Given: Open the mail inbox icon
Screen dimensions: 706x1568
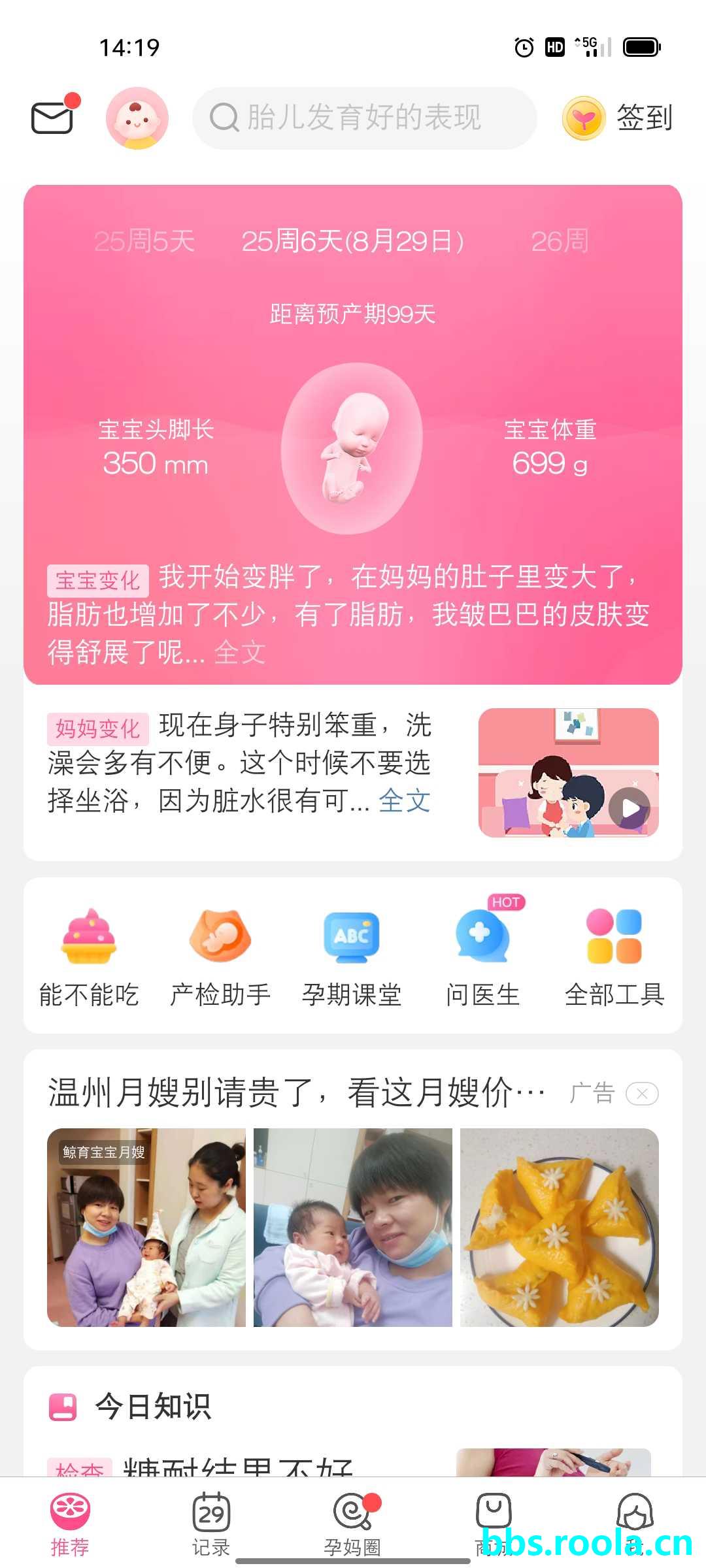Looking at the screenshot, I should tap(52, 117).
